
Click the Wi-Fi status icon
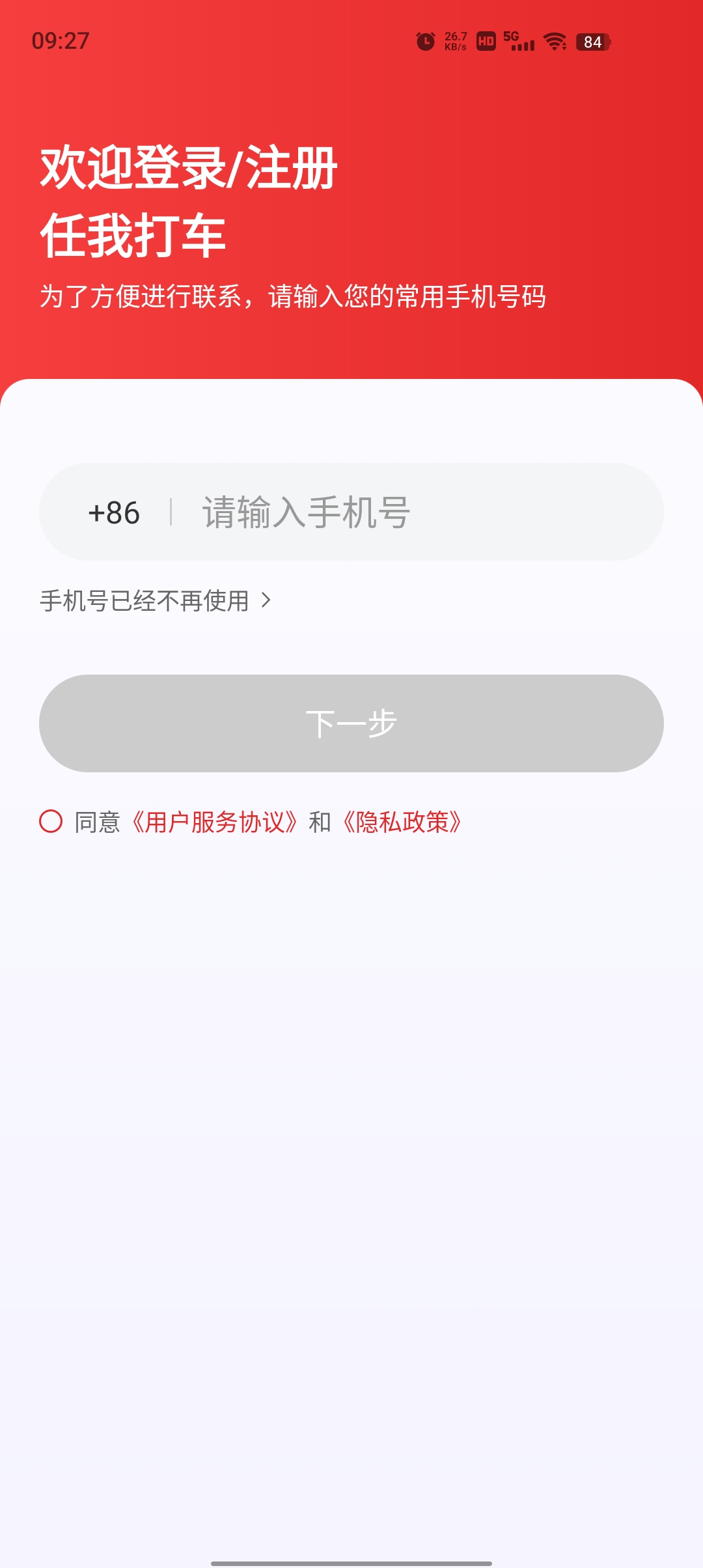[553, 42]
